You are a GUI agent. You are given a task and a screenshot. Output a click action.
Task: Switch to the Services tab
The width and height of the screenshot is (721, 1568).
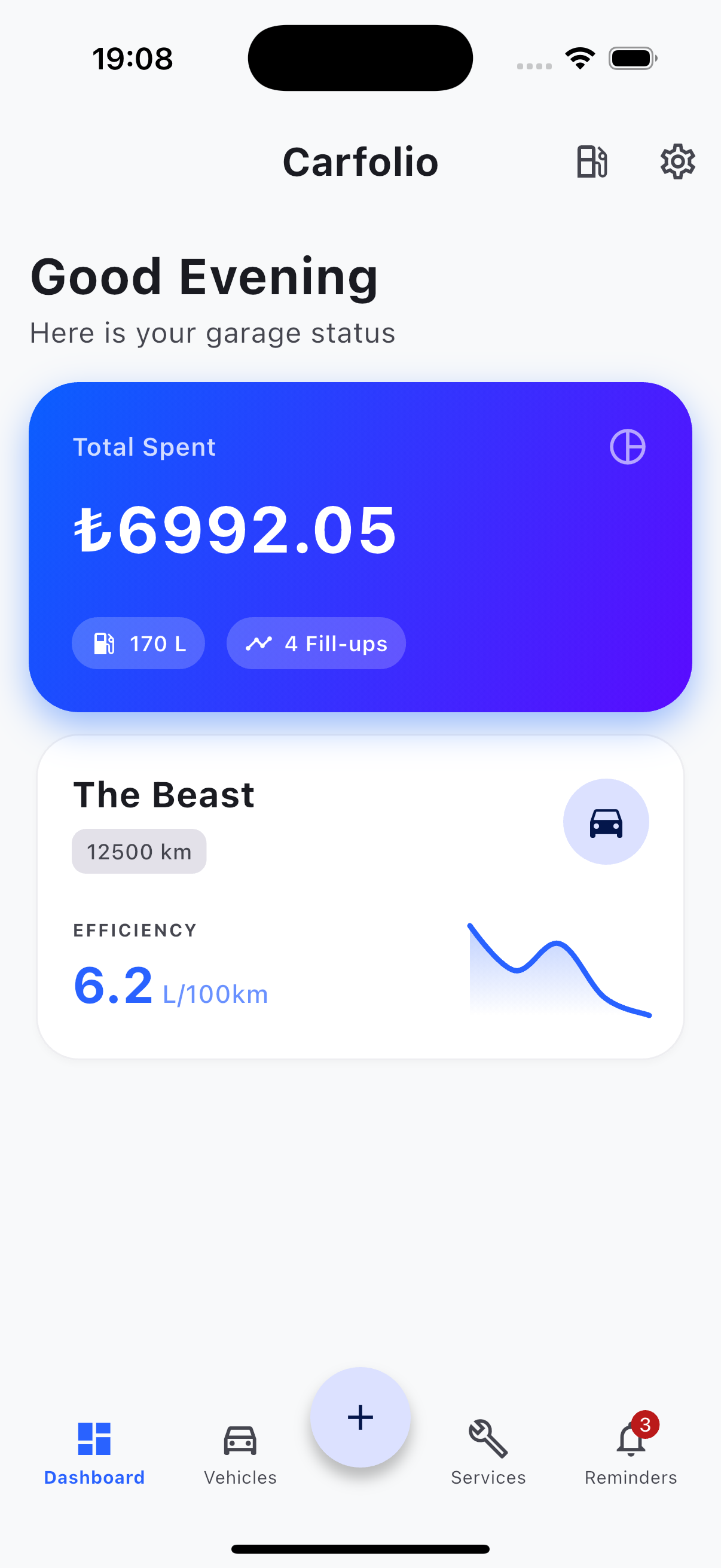[x=488, y=1454]
